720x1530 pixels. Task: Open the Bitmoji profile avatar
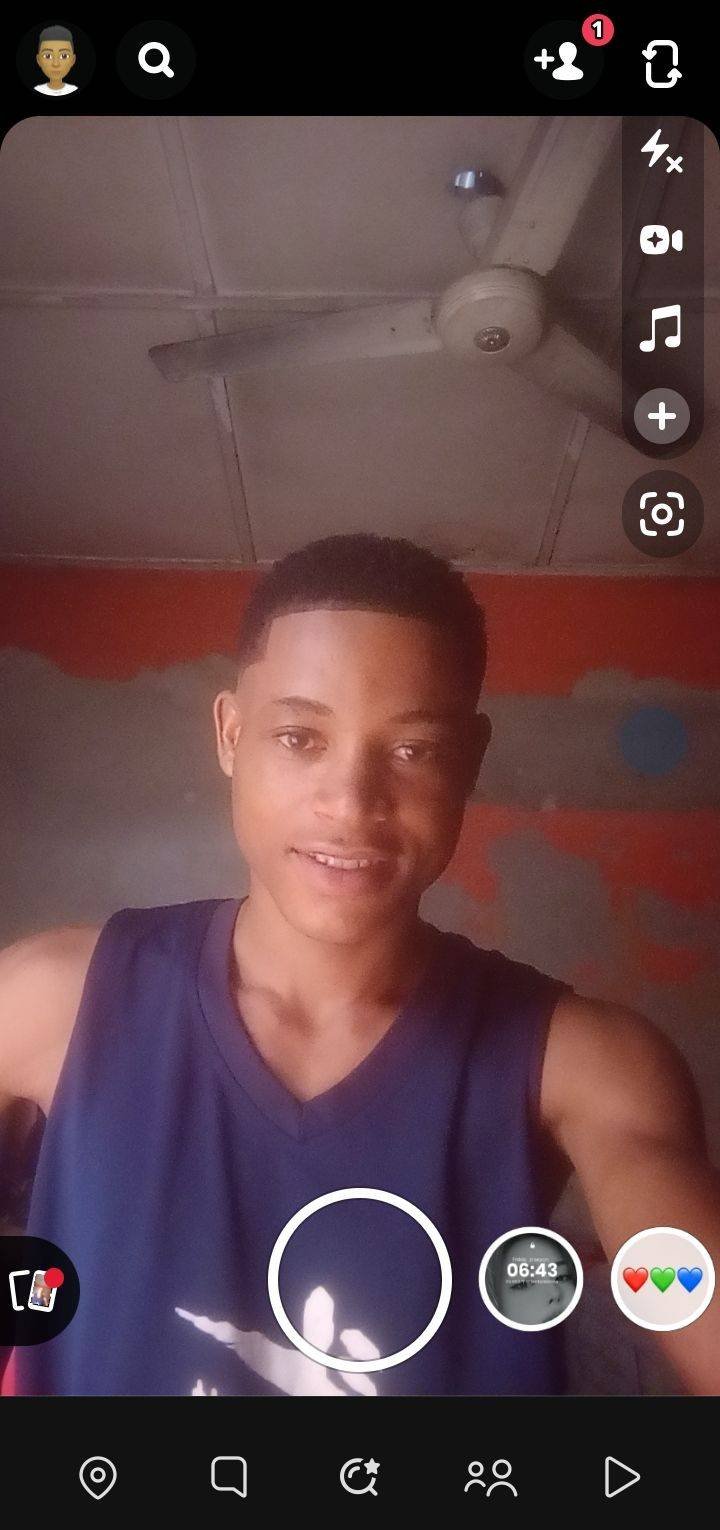pos(56,60)
